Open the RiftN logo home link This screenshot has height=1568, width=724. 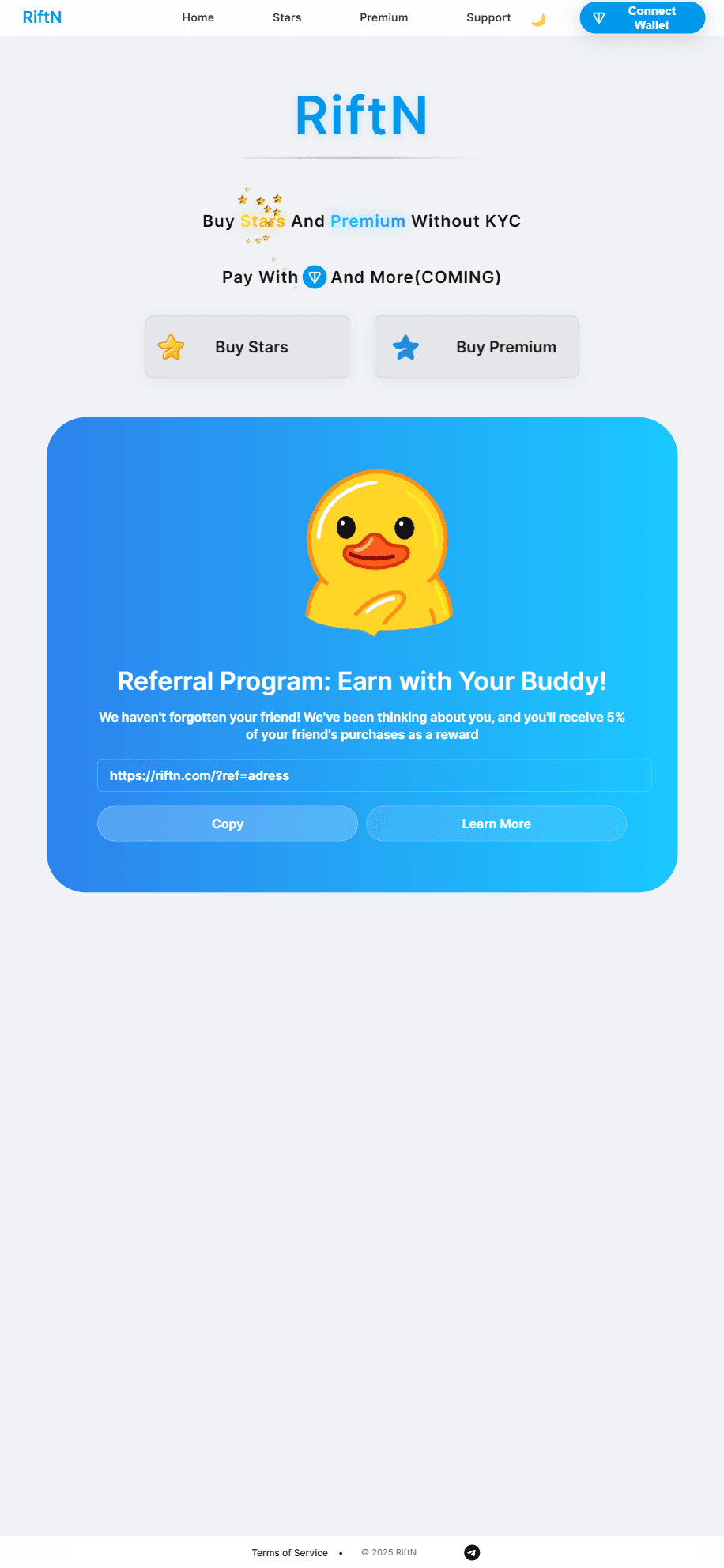tap(42, 17)
